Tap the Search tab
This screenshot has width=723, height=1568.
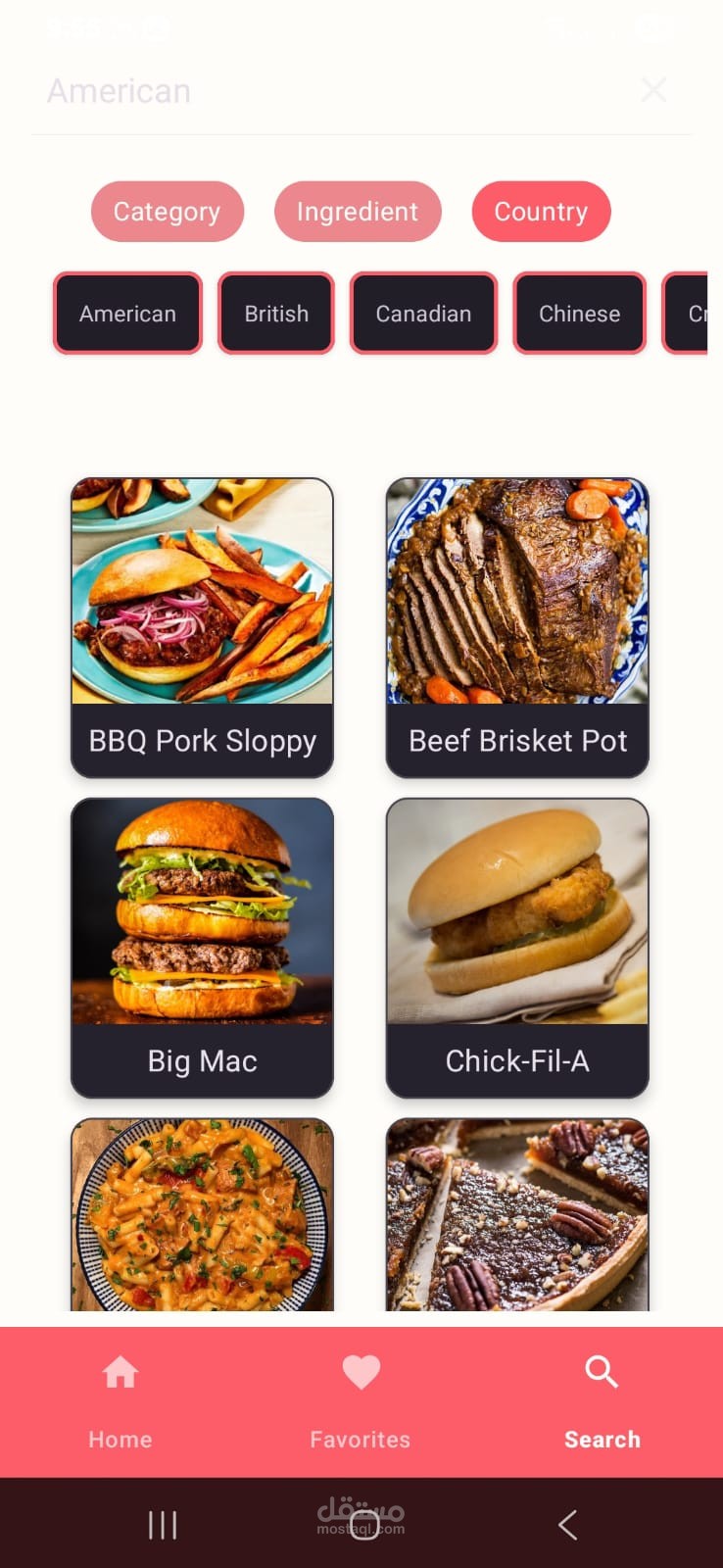tap(602, 1399)
